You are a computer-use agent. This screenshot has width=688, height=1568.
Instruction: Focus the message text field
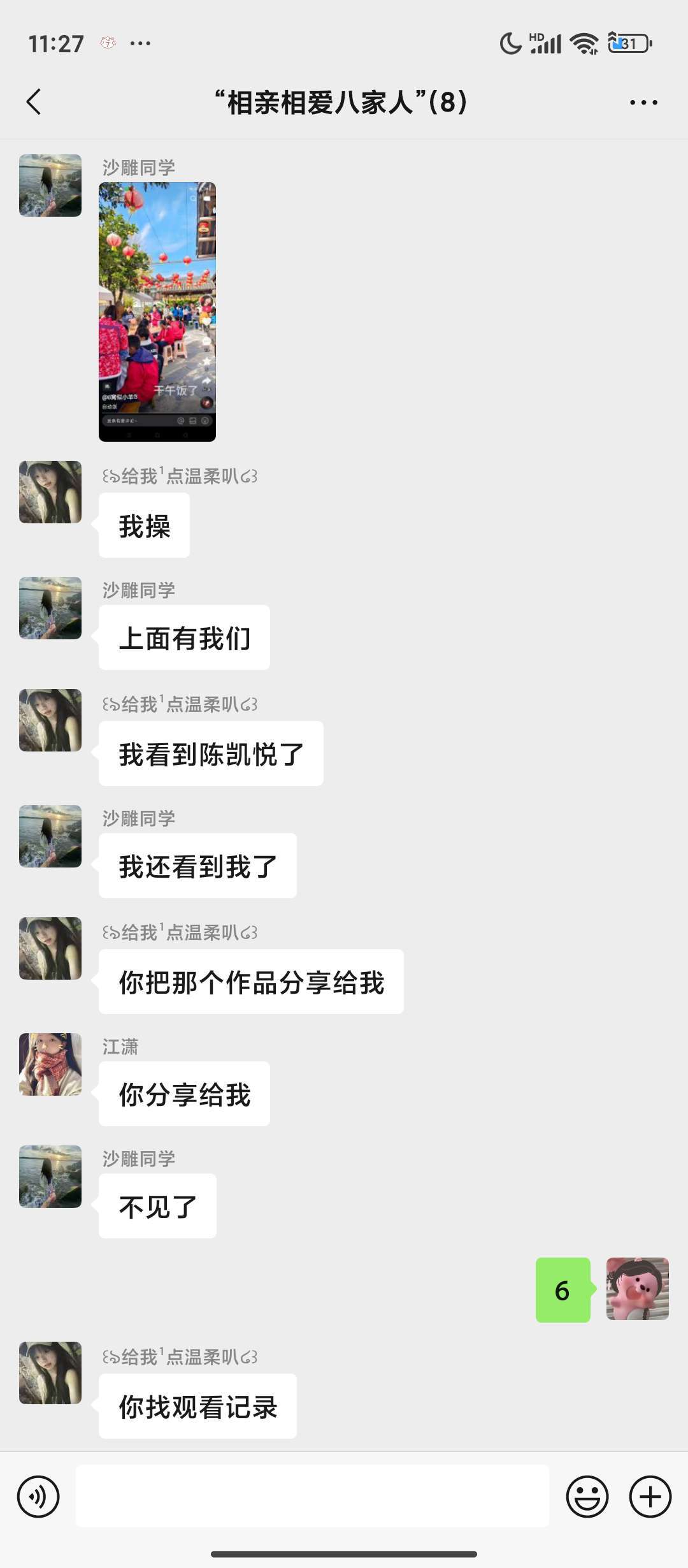point(312,1496)
